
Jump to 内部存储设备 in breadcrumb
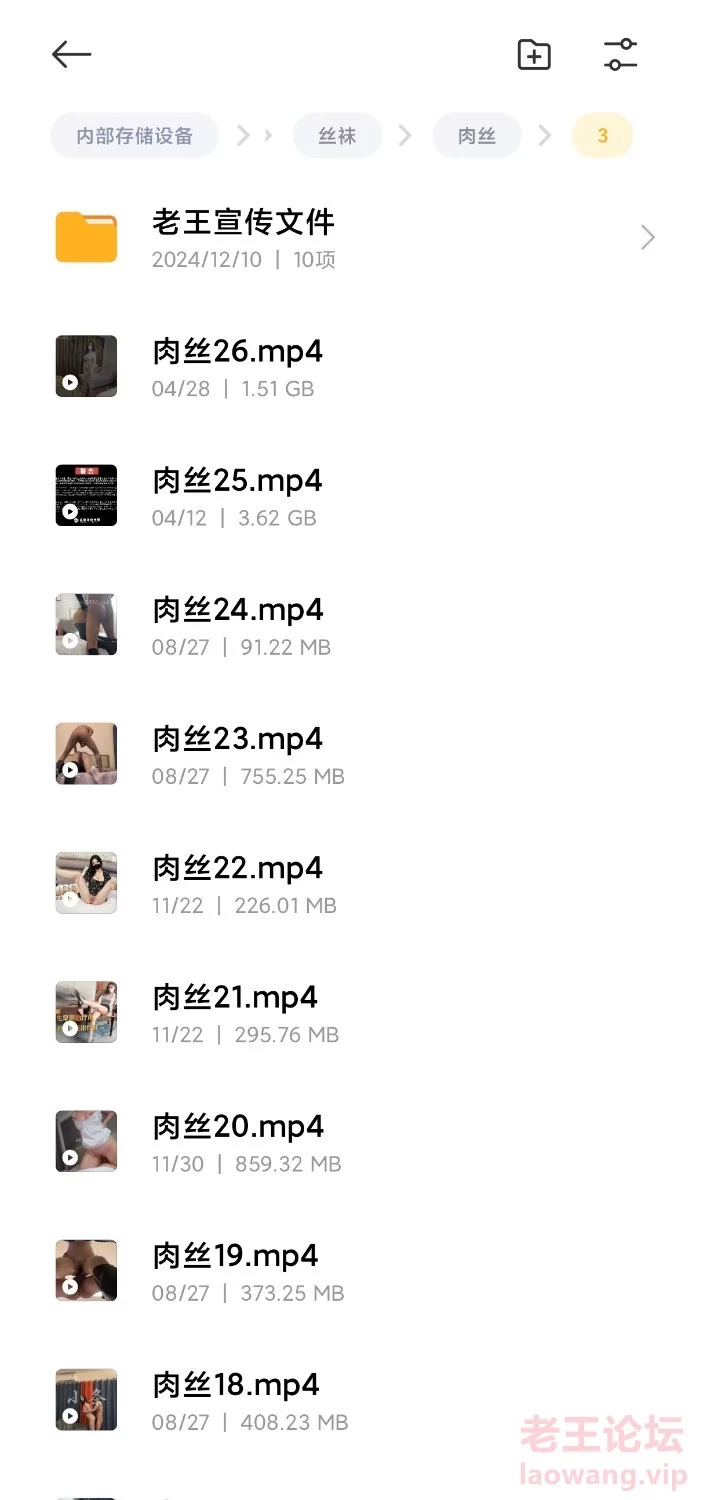point(134,136)
